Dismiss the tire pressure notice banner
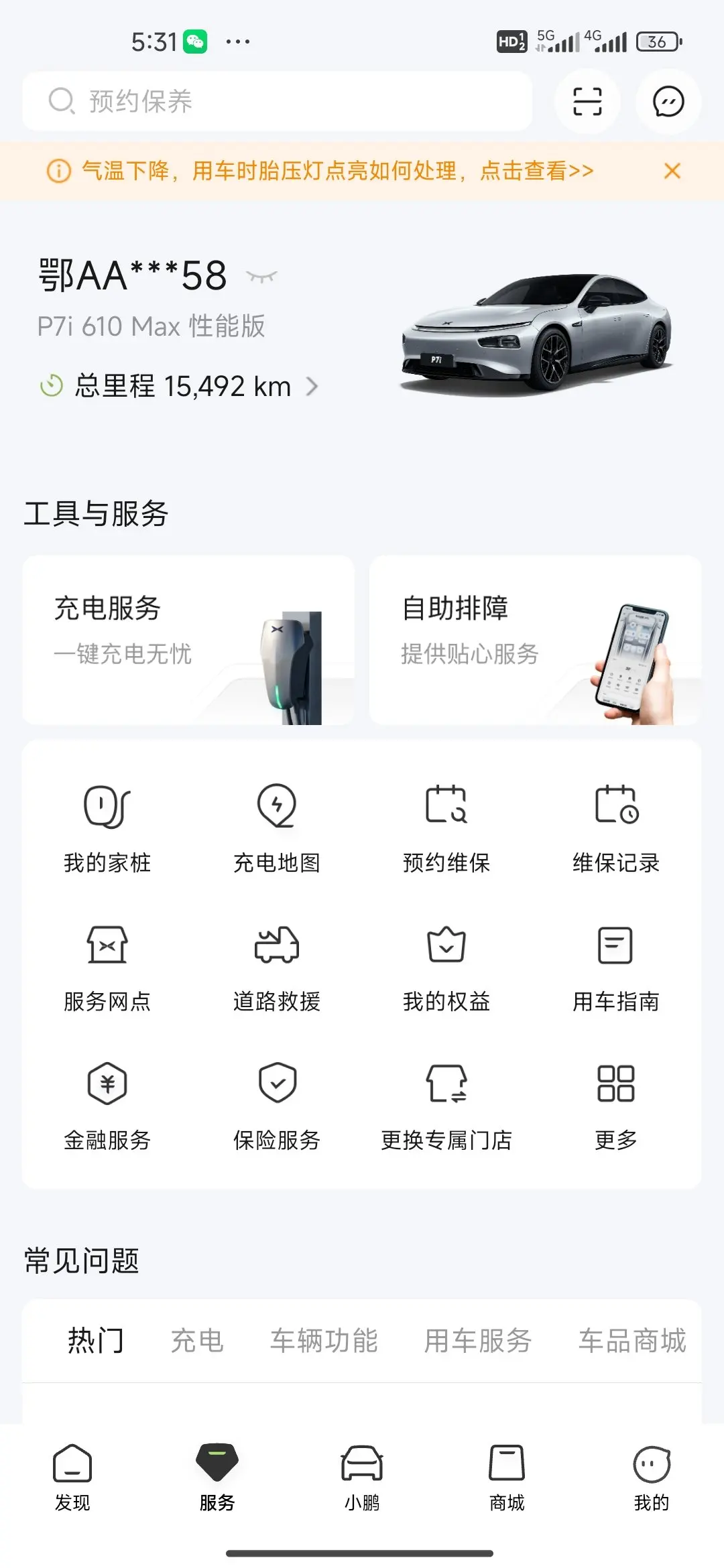 point(672,171)
